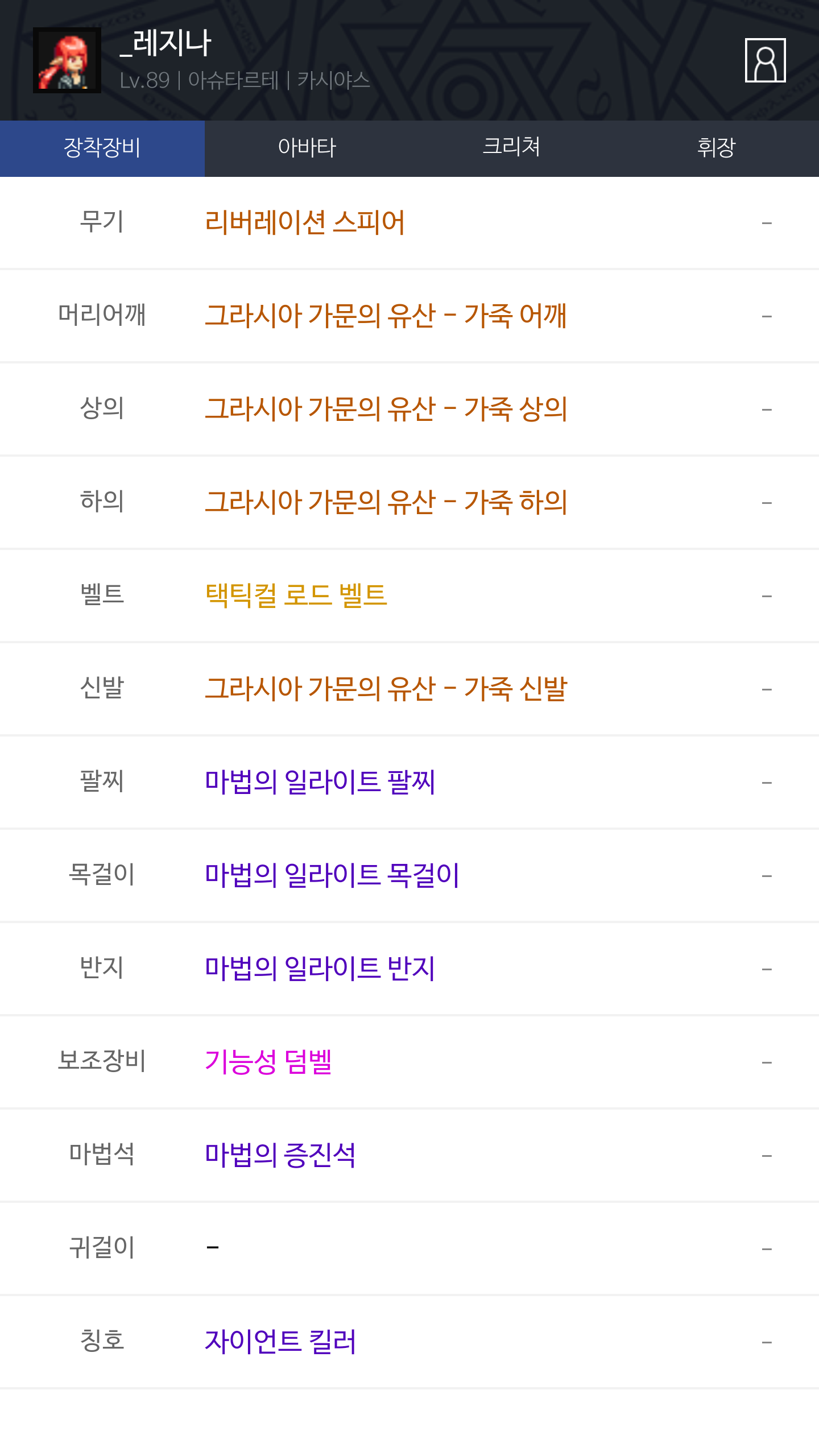The height and width of the screenshot is (1456, 819).
Task: Open the 가죽 어깨 shoulder item
Action: click(386, 316)
